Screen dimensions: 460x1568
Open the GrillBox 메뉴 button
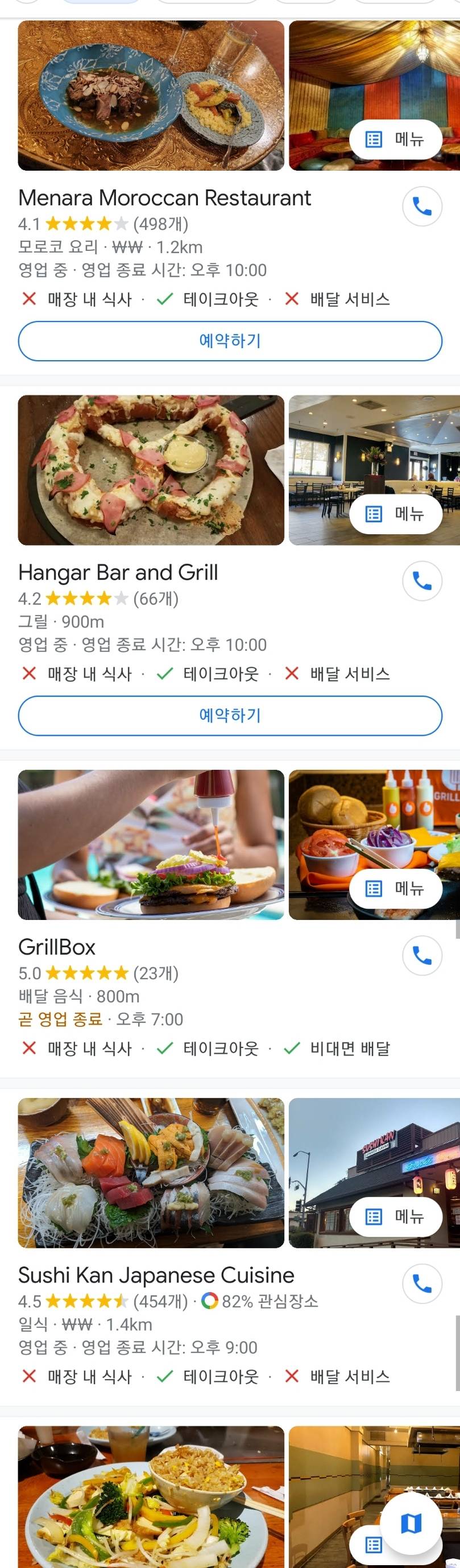pos(396,889)
